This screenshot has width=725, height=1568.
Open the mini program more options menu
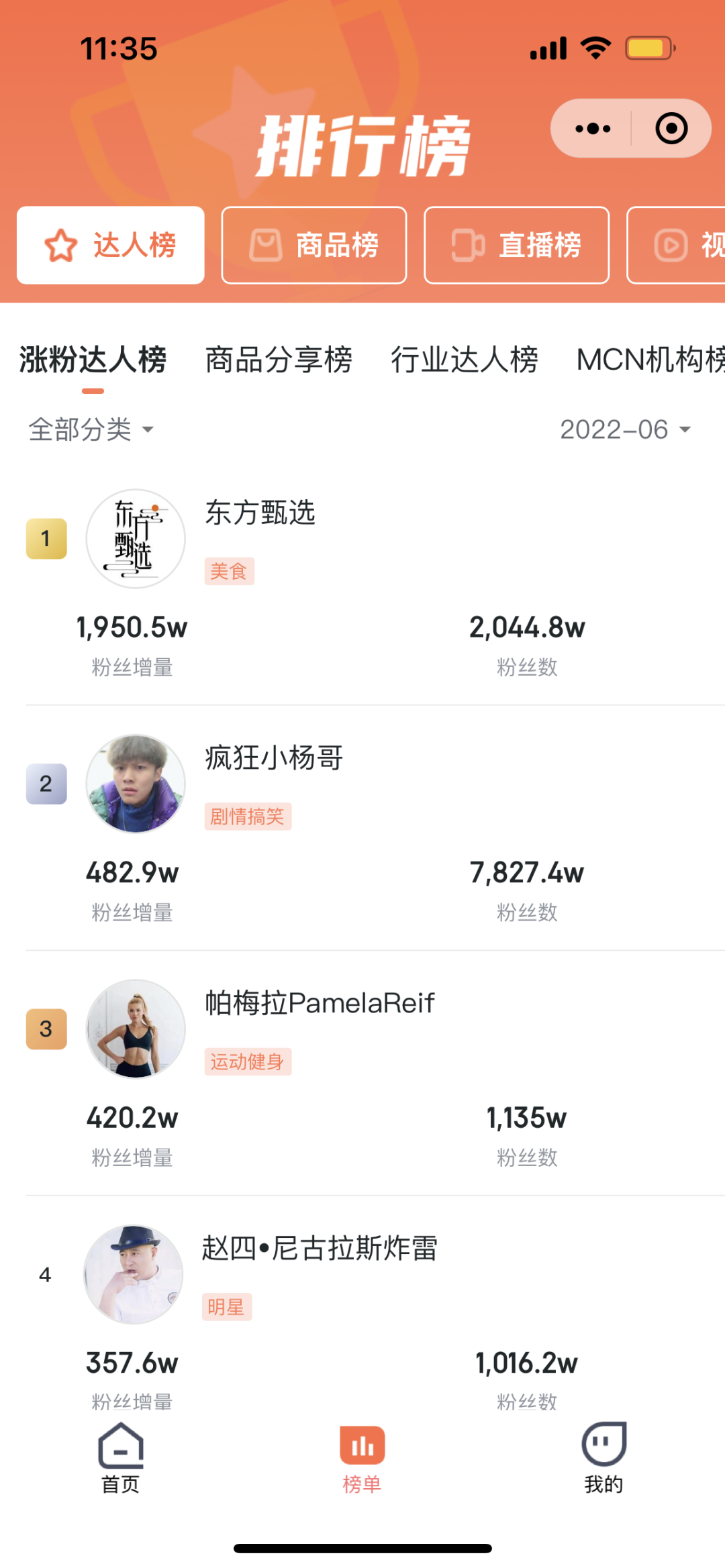click(x=593, y=128)
